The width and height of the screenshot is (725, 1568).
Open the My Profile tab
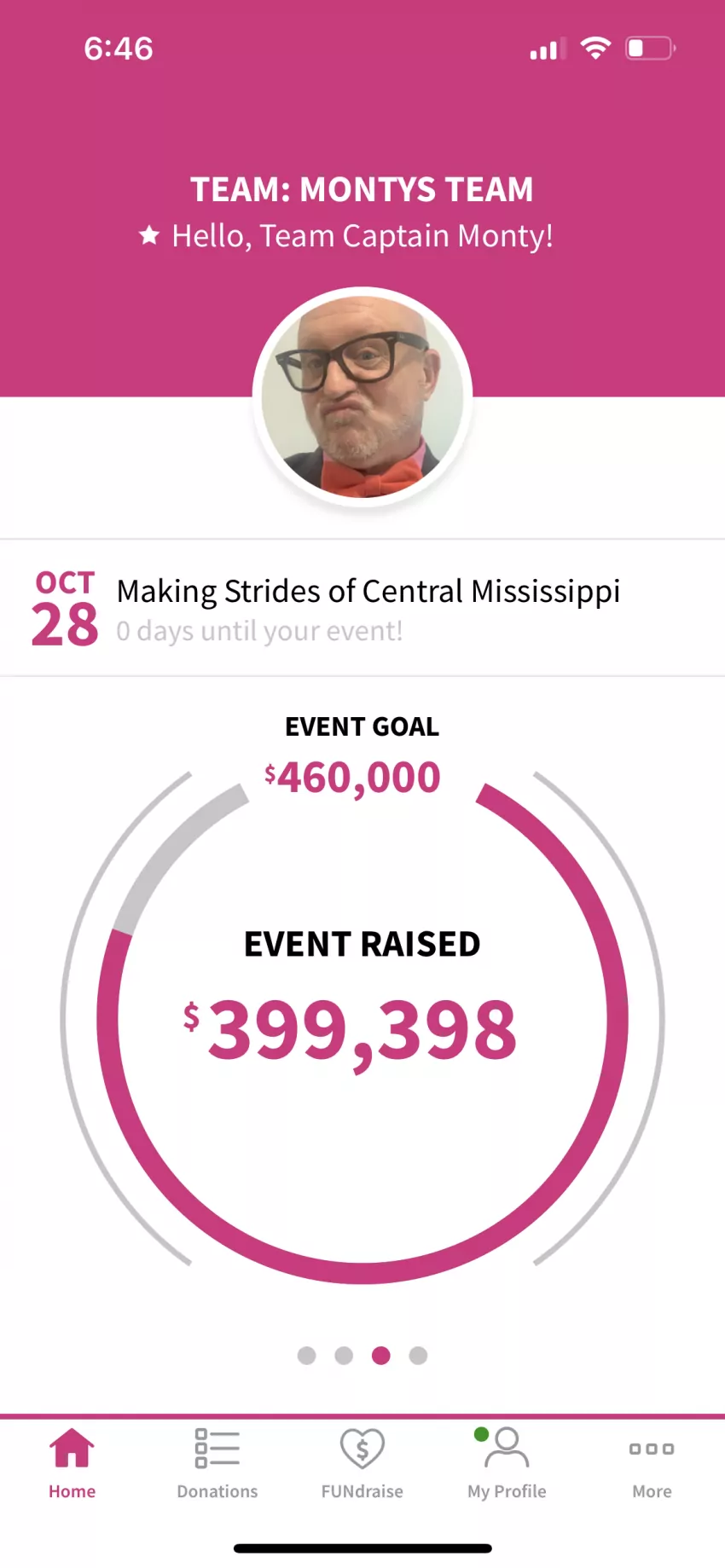[507, 1463]
